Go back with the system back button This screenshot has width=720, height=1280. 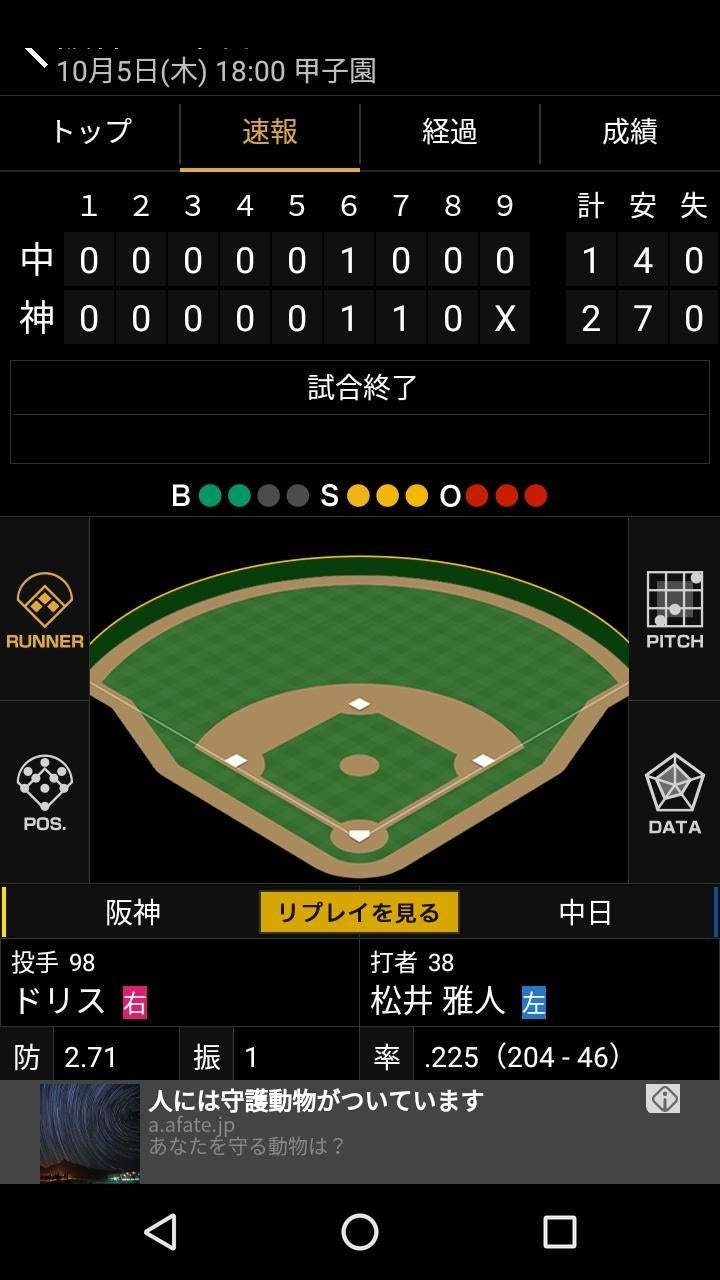(x=160, y=1232)
